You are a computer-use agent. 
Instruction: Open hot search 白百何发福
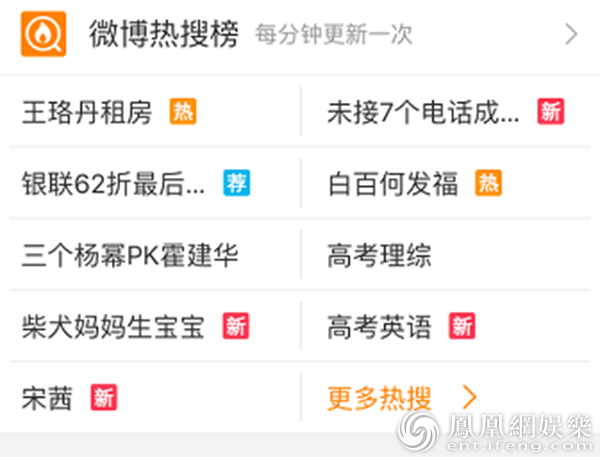[392, 184]
